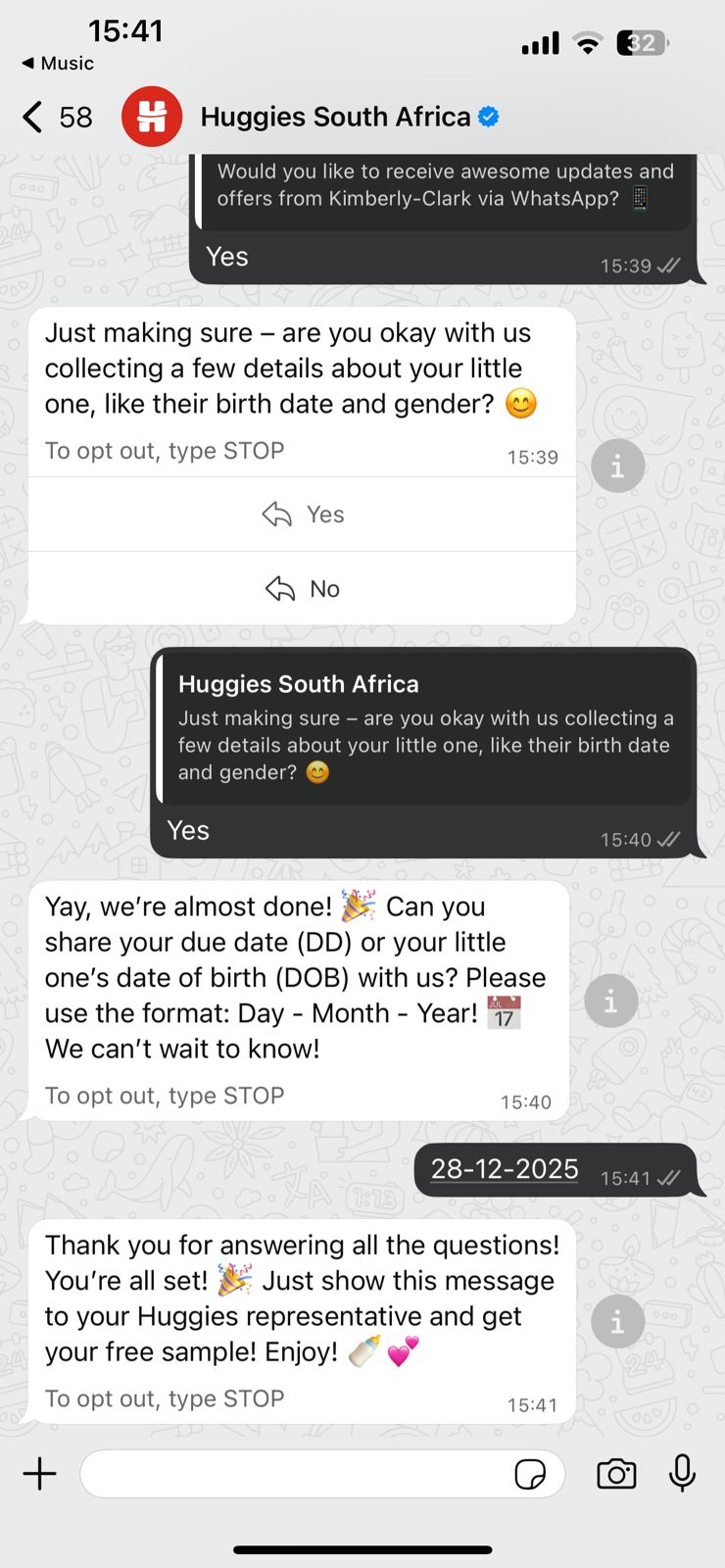Tap the microphone to record a voice message

pyautogui.click(x=682, y=1474)
